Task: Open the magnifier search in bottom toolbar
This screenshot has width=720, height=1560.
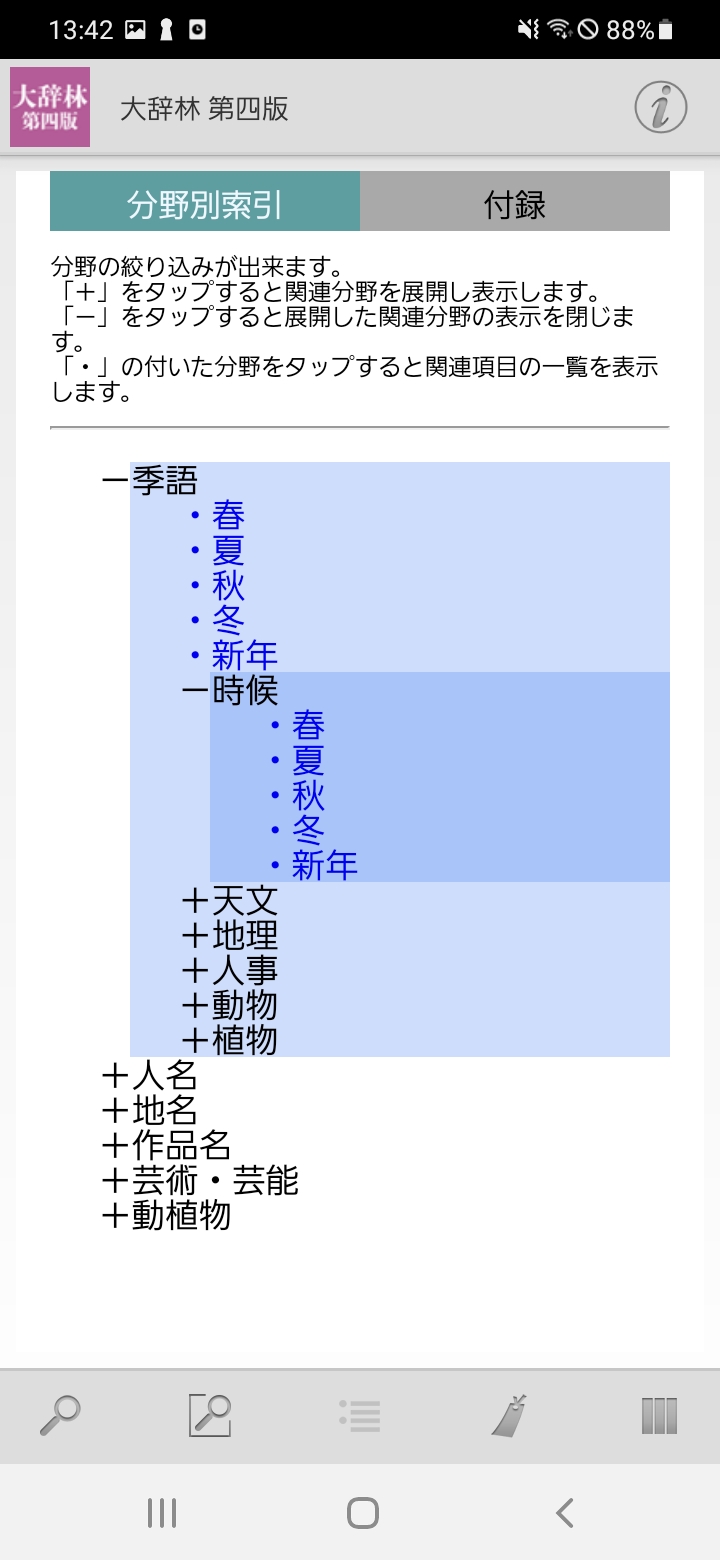Action: 60,1416
